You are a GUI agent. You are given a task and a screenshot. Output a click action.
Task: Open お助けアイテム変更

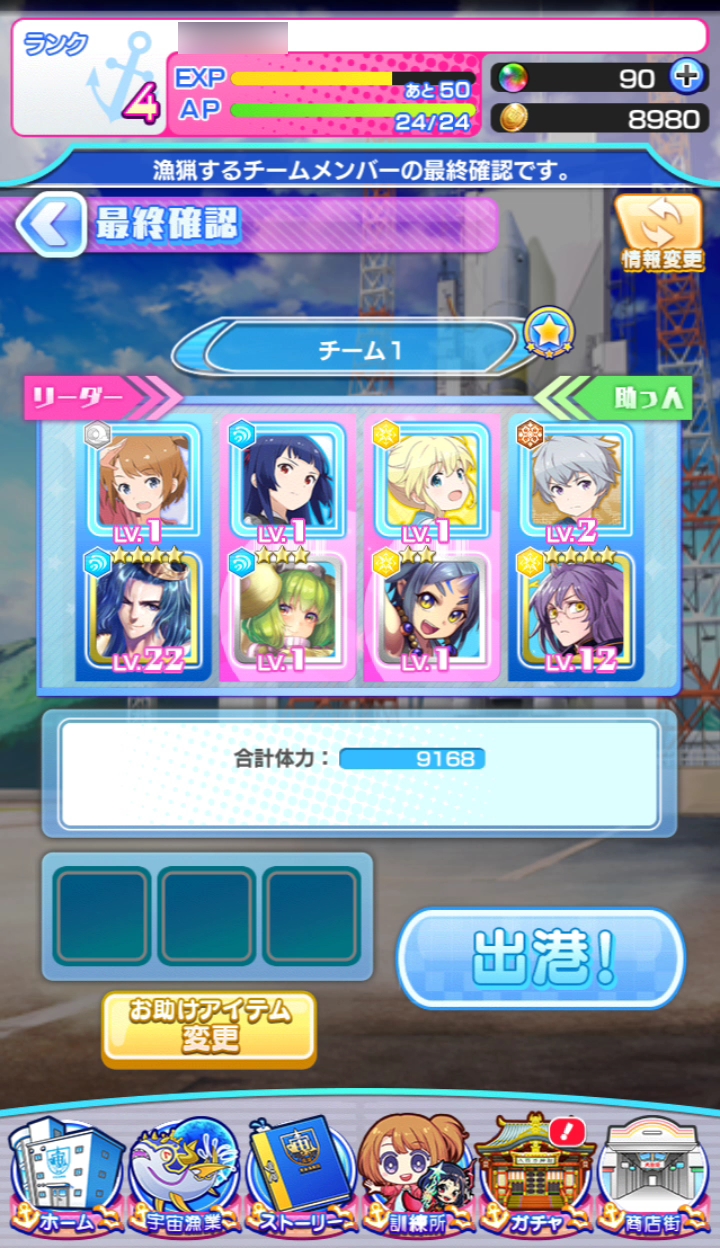pyautogui.click(x=209, y=1027)
